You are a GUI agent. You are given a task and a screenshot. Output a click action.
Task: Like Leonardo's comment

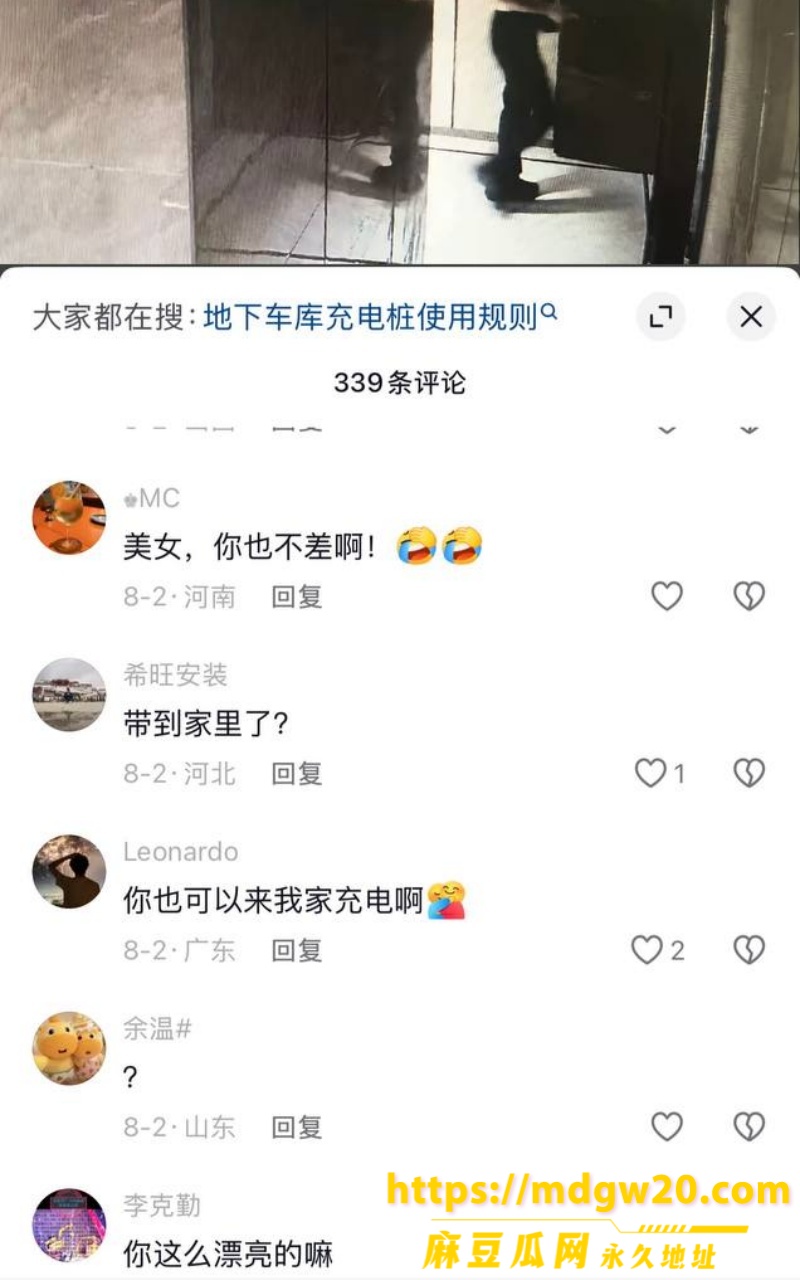(x=647, y=949)
